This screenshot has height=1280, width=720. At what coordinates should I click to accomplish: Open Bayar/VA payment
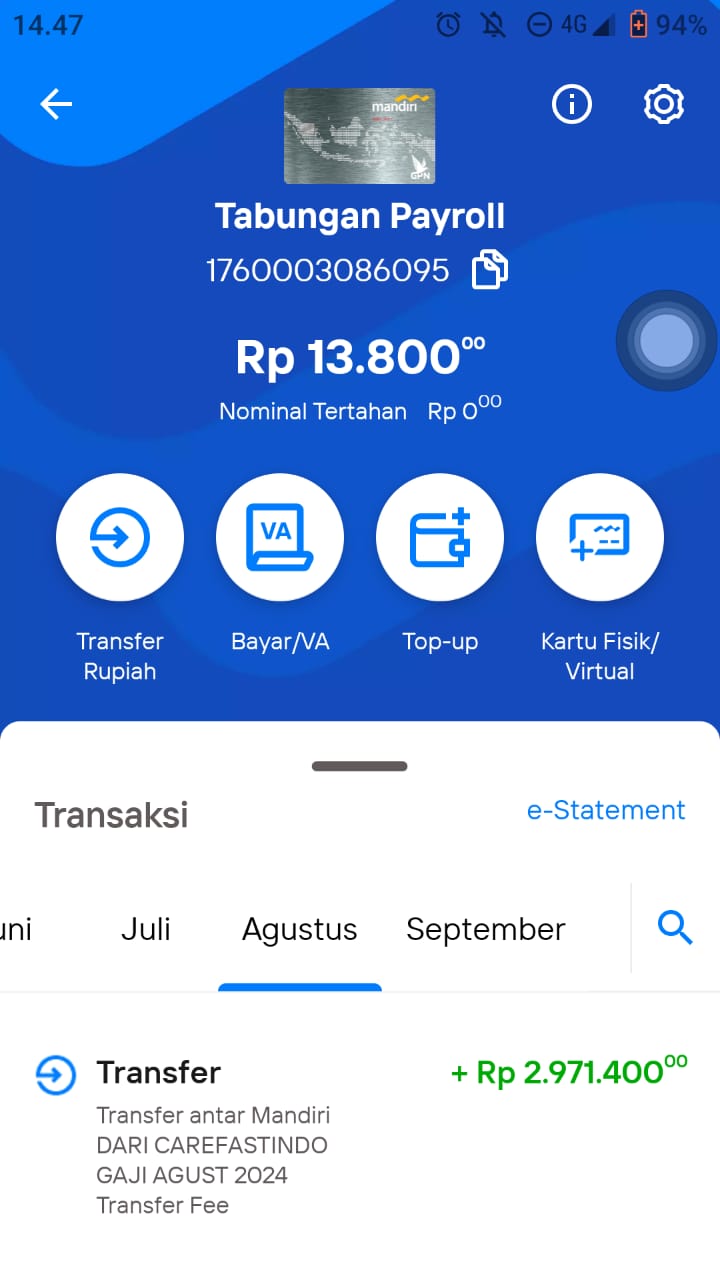(280, 537)
